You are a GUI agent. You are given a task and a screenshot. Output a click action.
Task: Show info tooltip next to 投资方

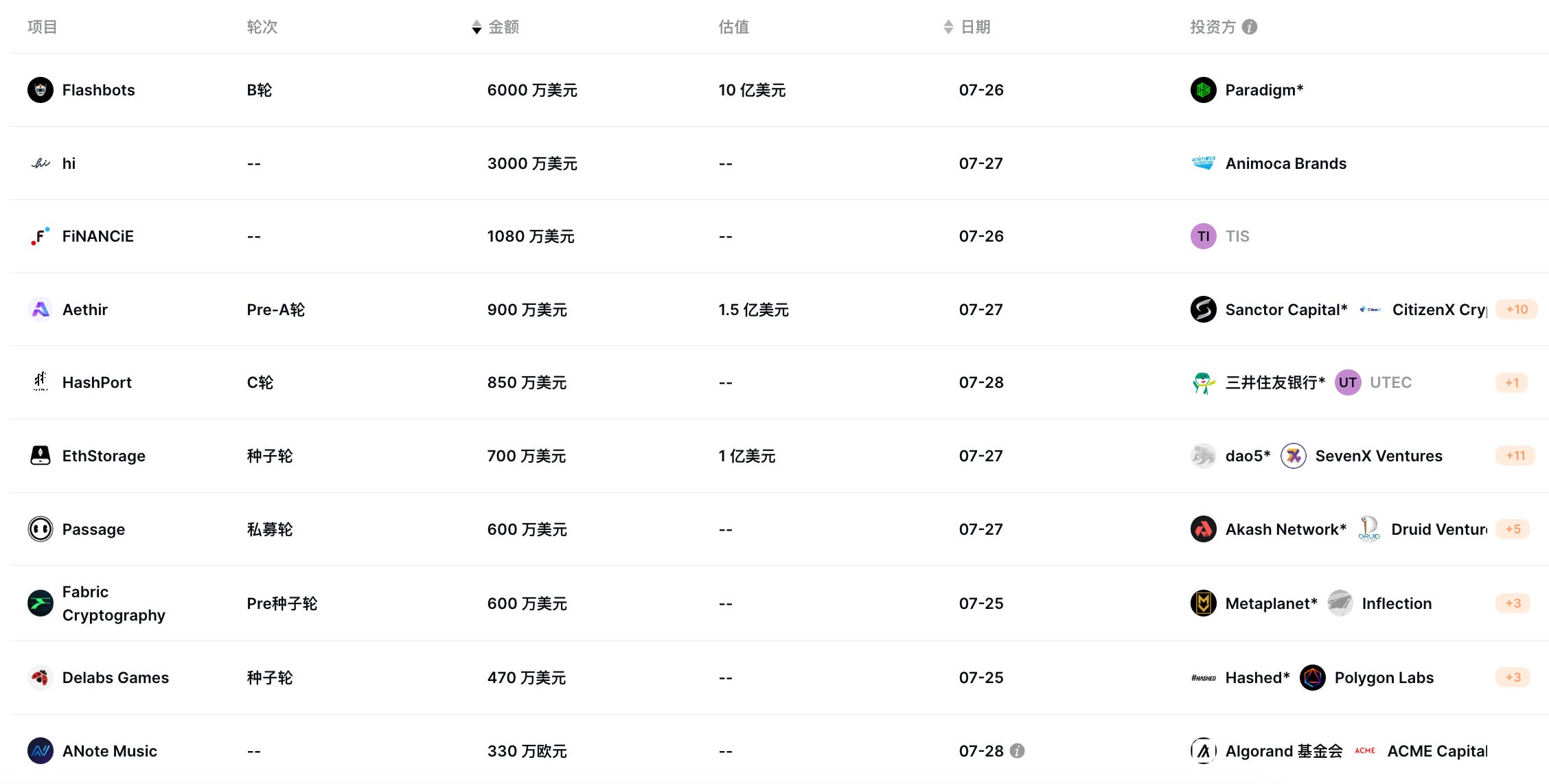click(x=1250, y=27)
